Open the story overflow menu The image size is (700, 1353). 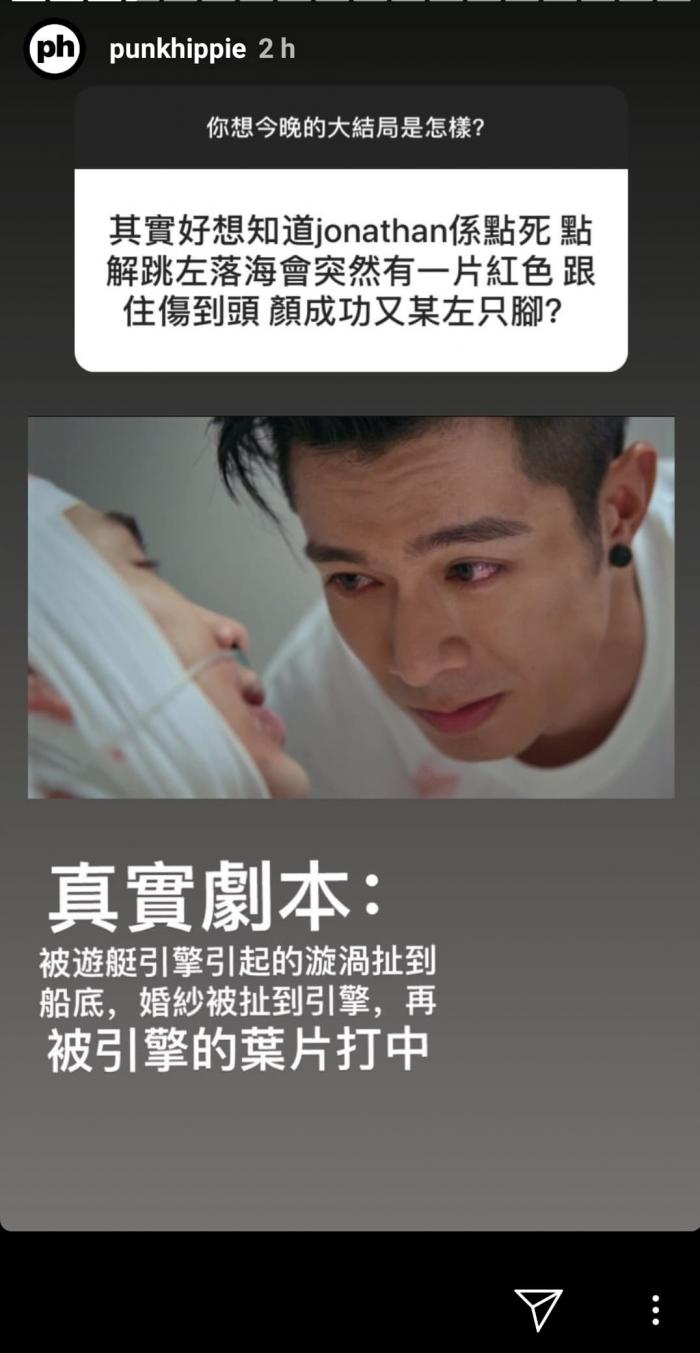[655, 1309]
